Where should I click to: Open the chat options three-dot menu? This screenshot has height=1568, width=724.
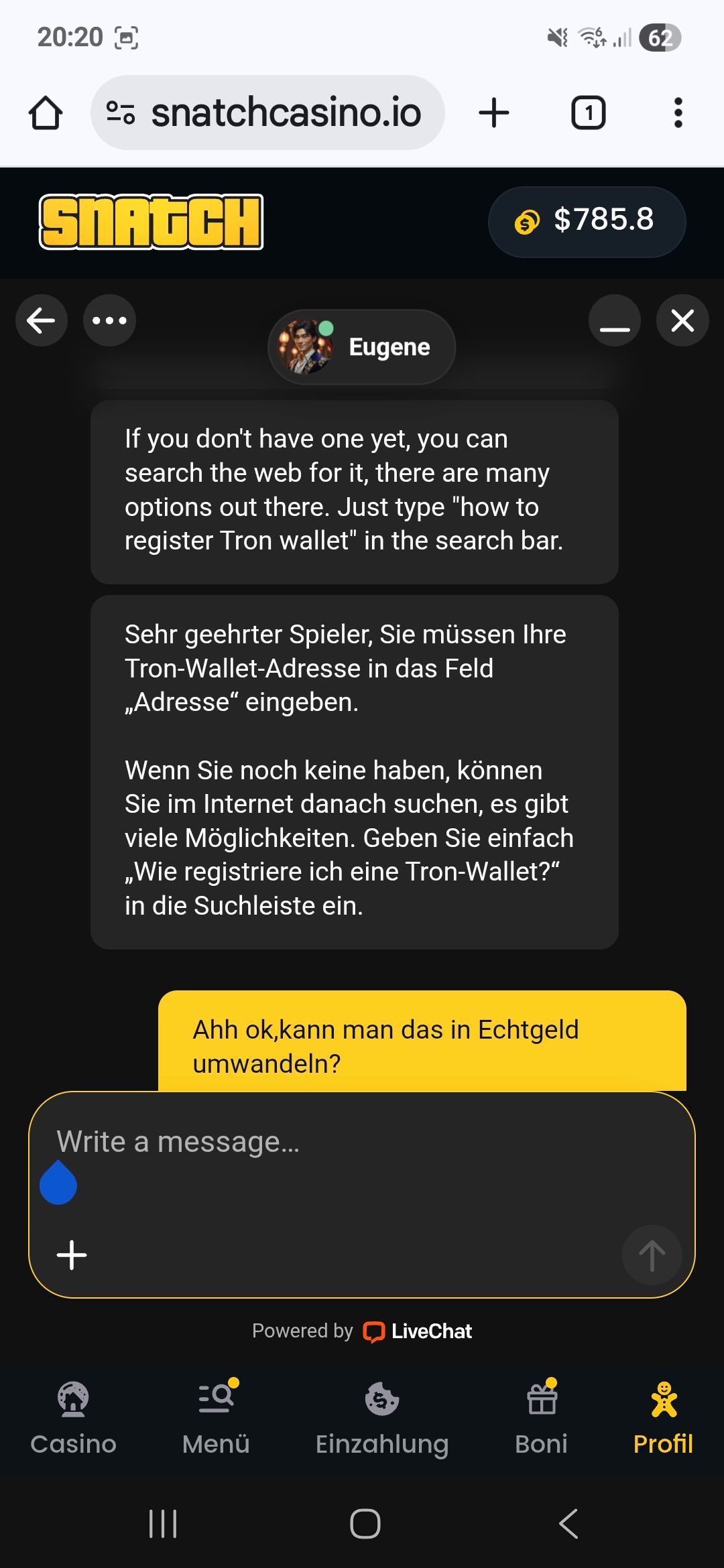tap(109, 320)
